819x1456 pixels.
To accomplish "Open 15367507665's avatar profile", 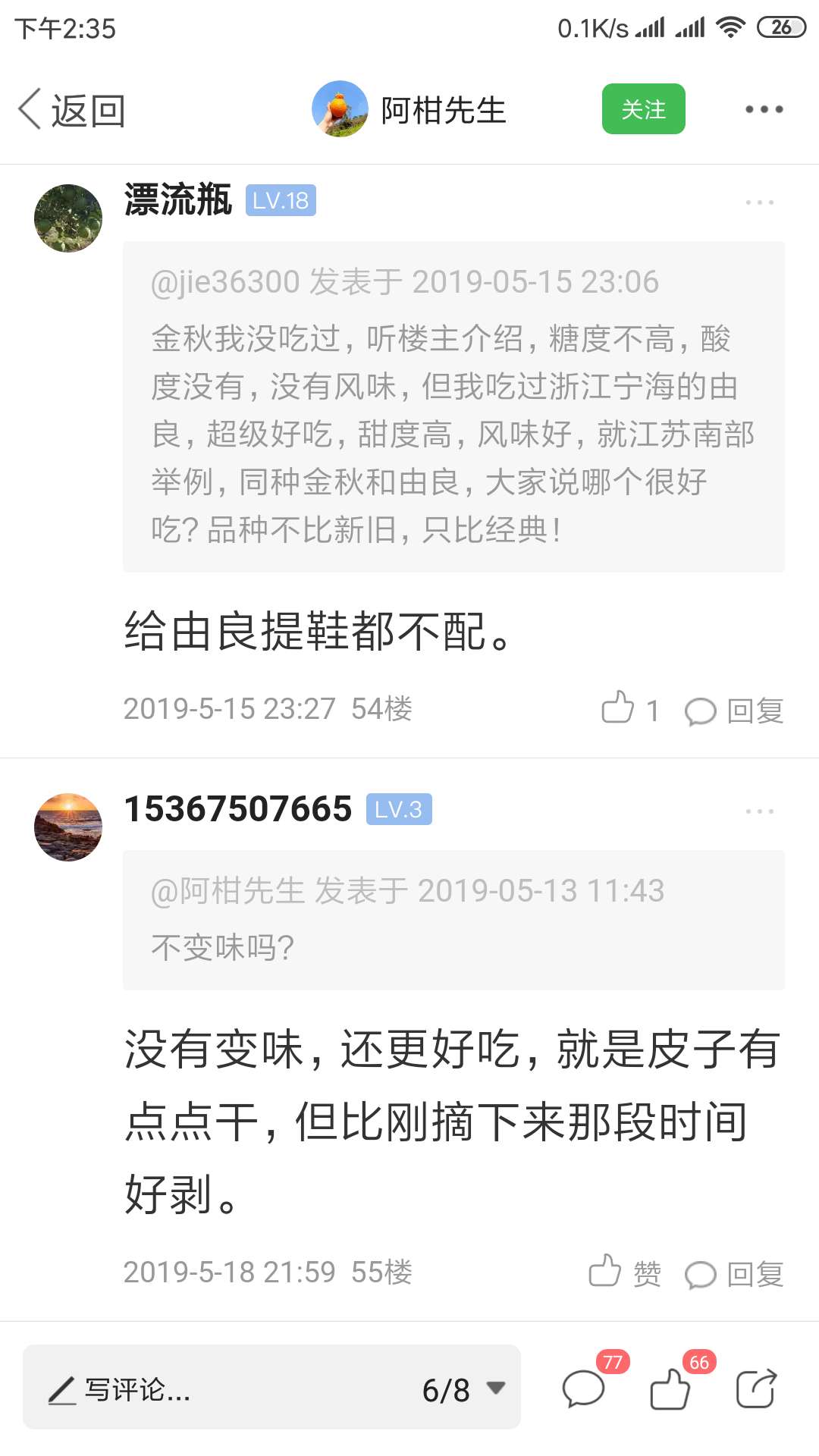I will pyautogui.click(x=68, y=827).
